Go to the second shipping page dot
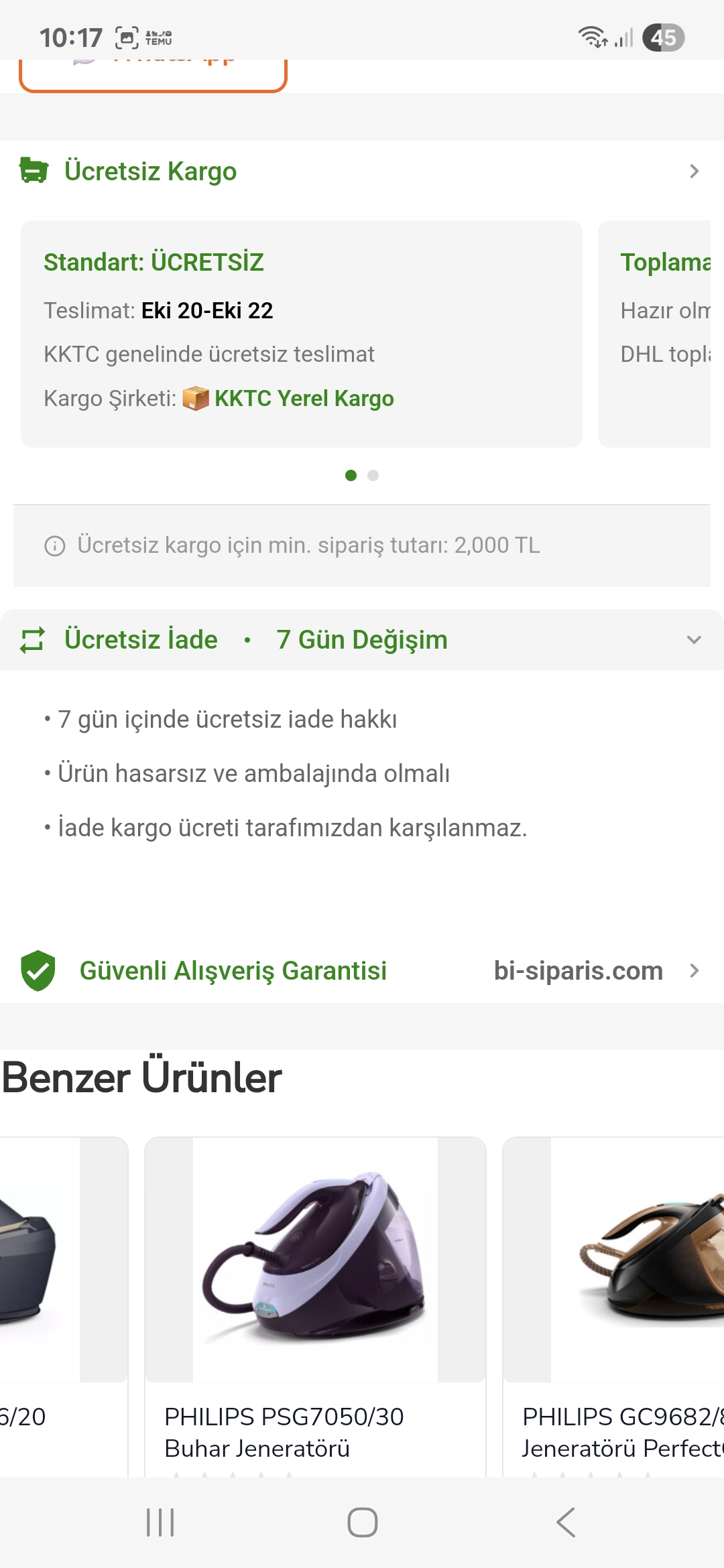The image size is (724, 1568). click(373, 475)
